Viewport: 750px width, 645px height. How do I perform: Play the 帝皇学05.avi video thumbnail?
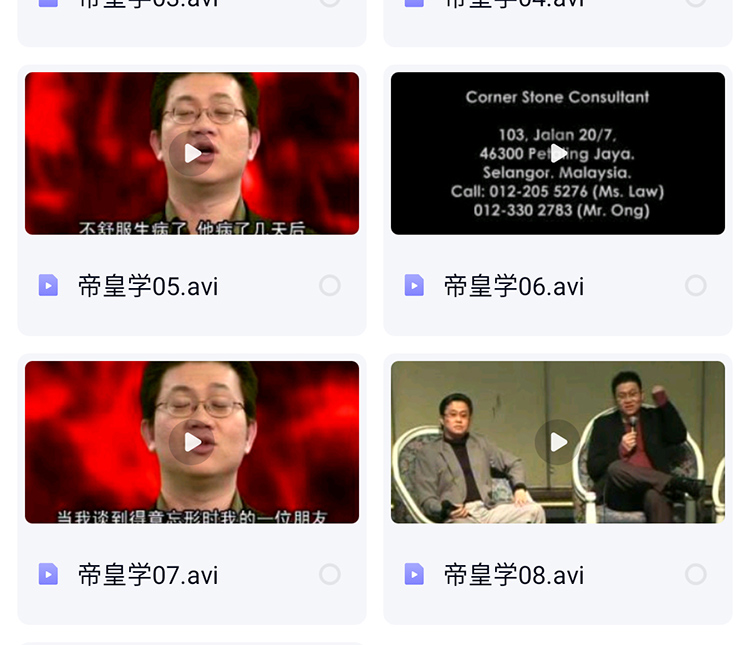coord(192,153)
